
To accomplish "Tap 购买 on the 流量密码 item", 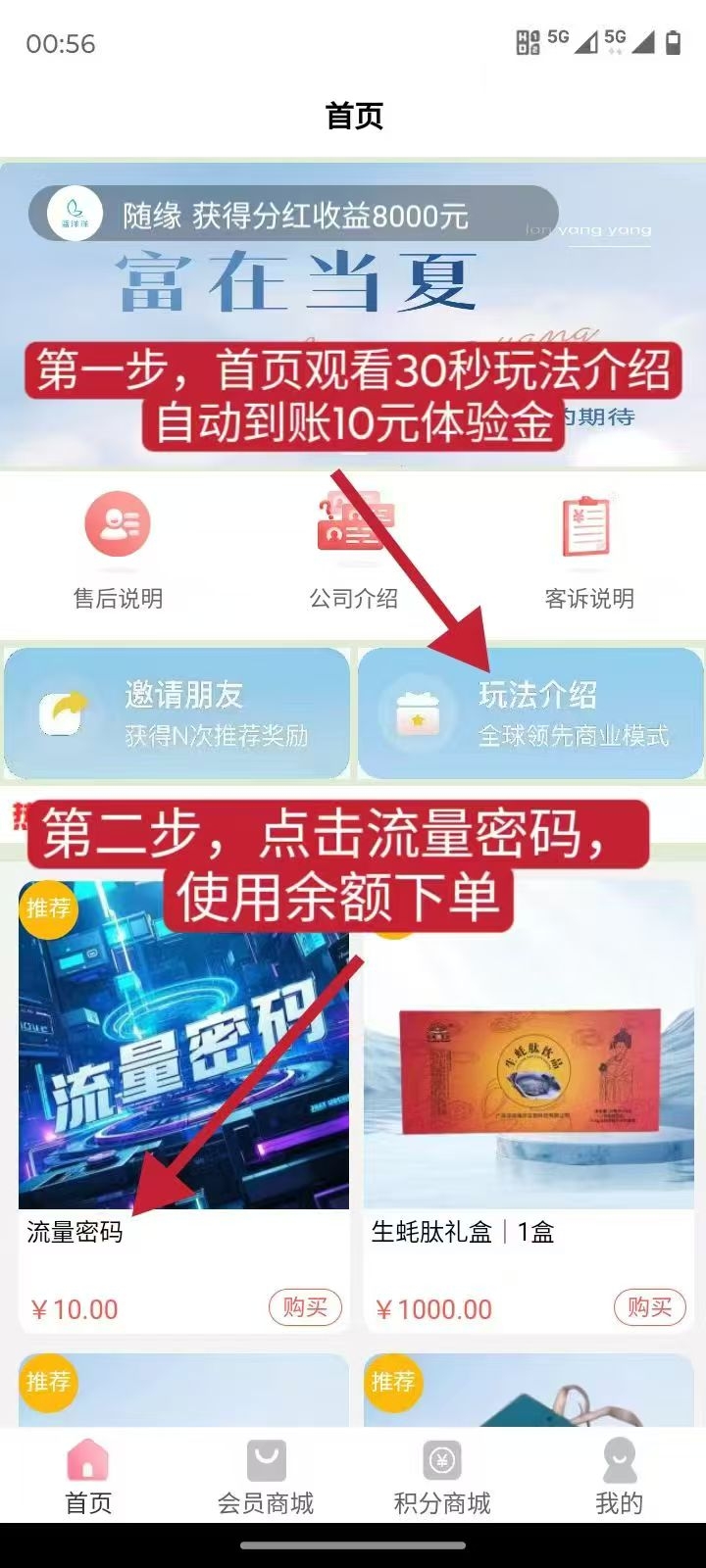I will tap(305, 1307).
